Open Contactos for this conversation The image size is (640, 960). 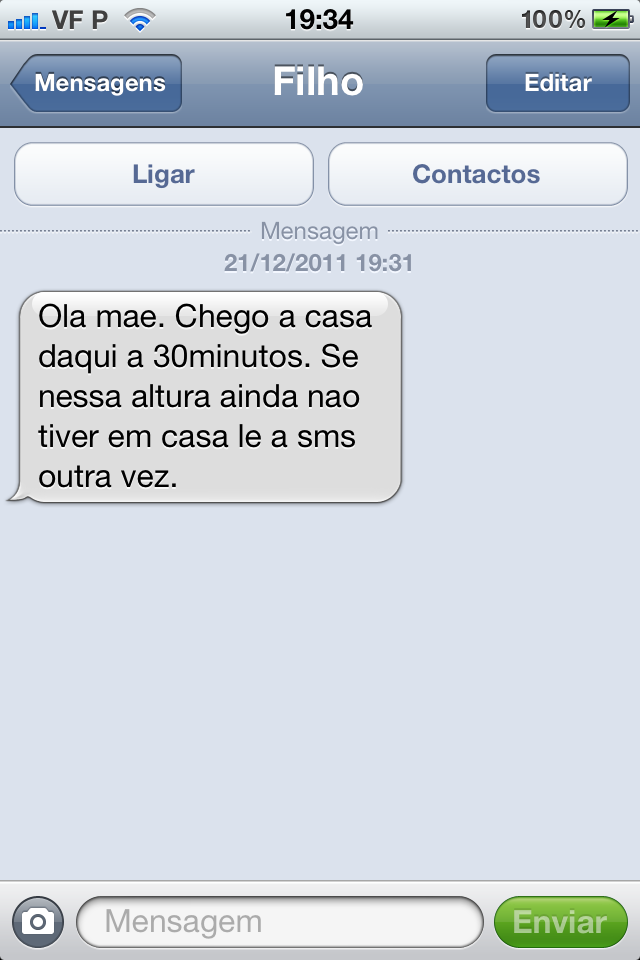[x=477, y=174]
